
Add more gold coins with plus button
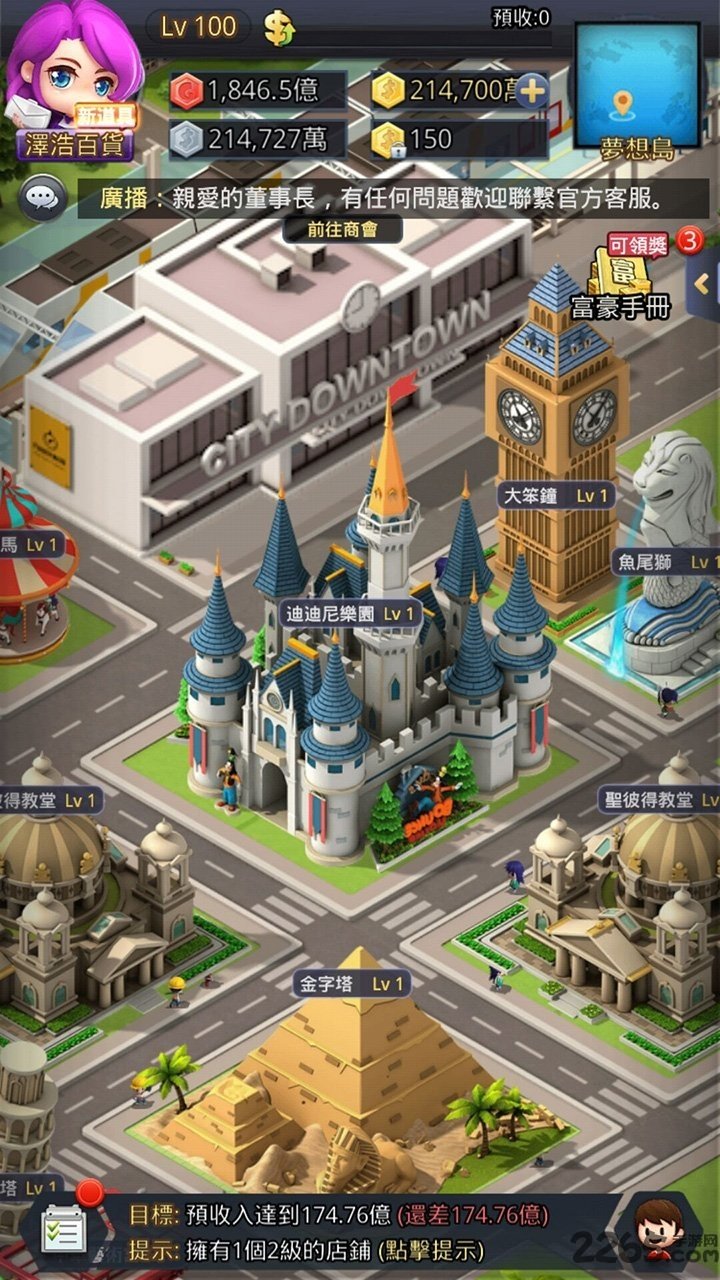pyautogui.click(x=531, y=91)
